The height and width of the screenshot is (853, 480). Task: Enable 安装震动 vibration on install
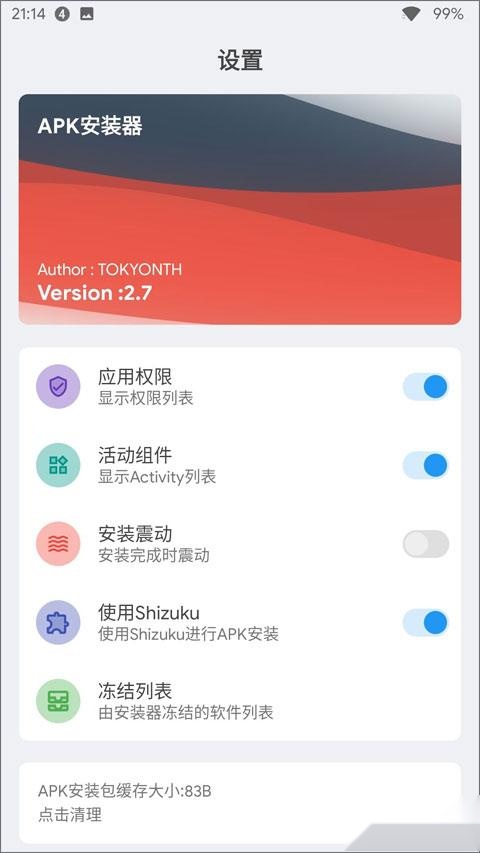[426, 544]
